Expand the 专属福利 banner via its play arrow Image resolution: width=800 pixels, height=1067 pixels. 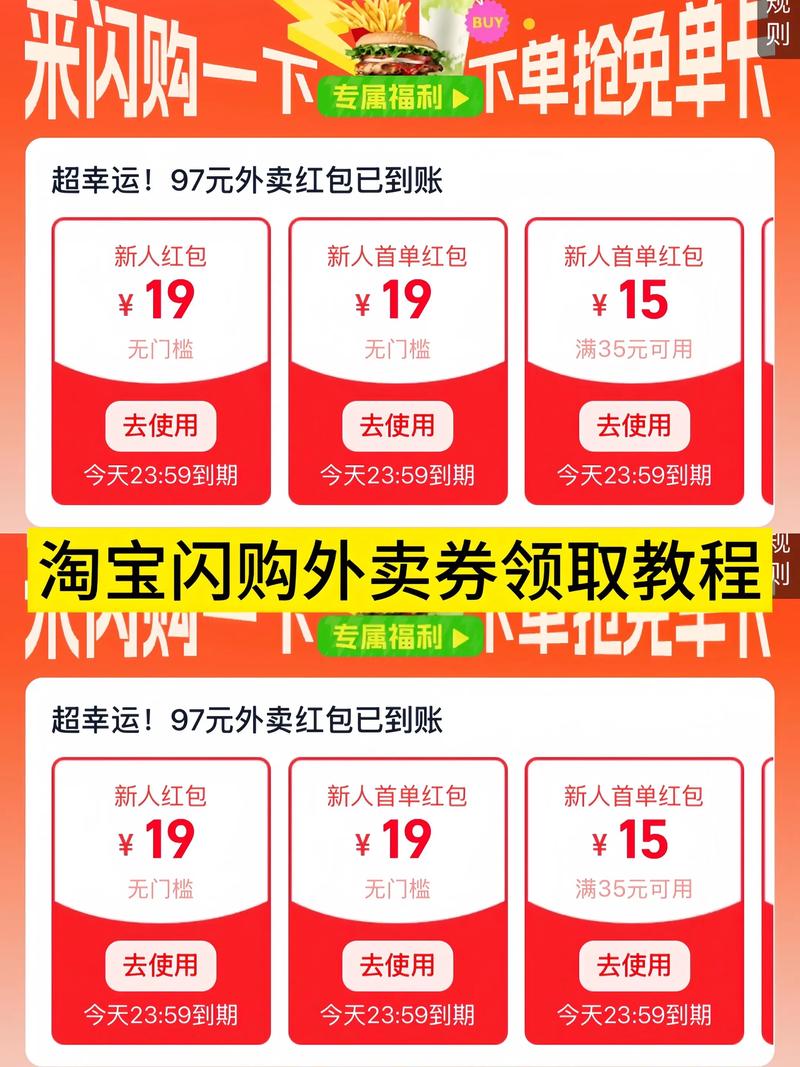(458, 96)
